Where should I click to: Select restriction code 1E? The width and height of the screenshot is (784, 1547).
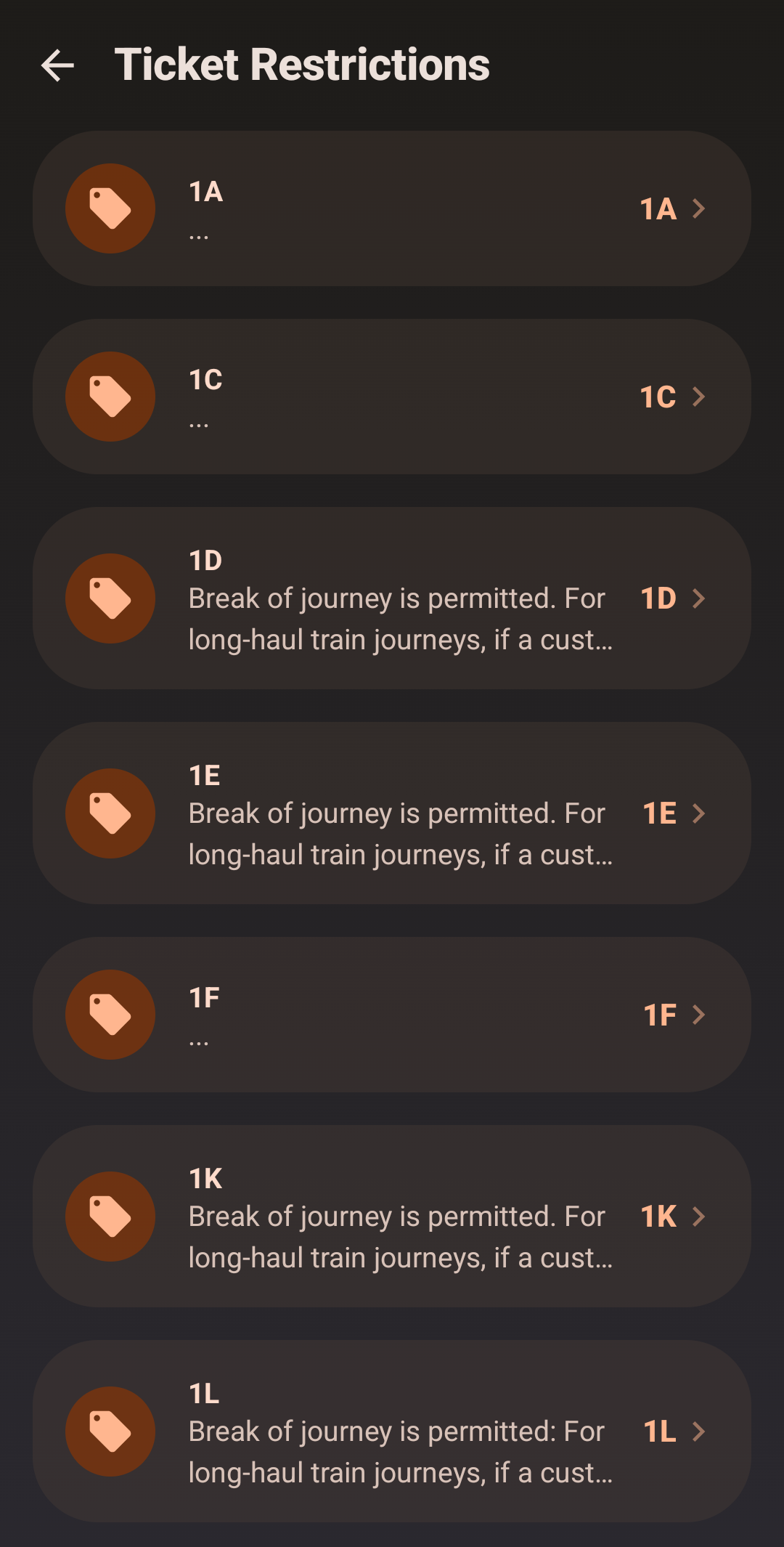[392, 813]
